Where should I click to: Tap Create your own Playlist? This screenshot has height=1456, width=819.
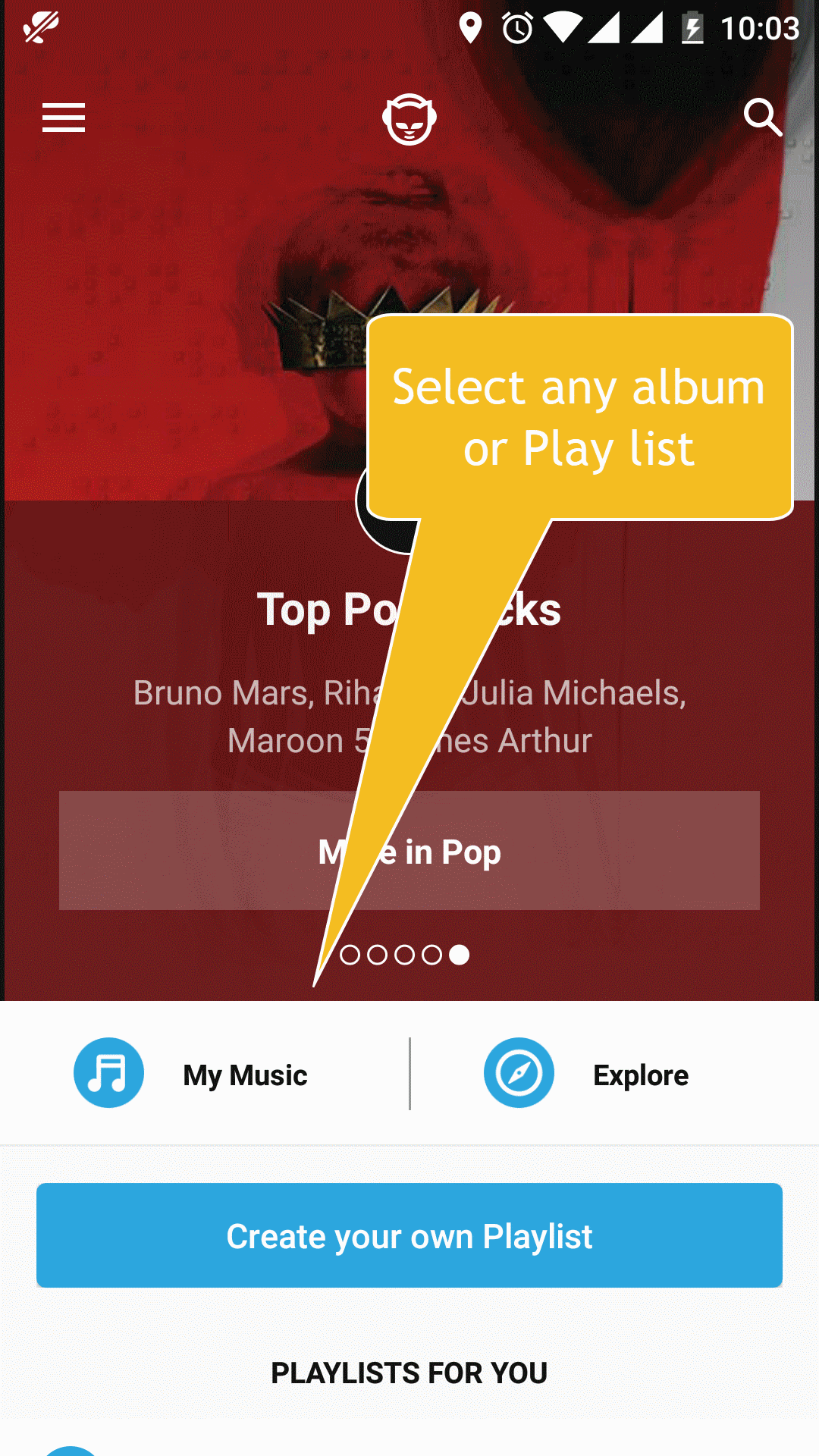pyautogui.click(x=409, y=1236)
